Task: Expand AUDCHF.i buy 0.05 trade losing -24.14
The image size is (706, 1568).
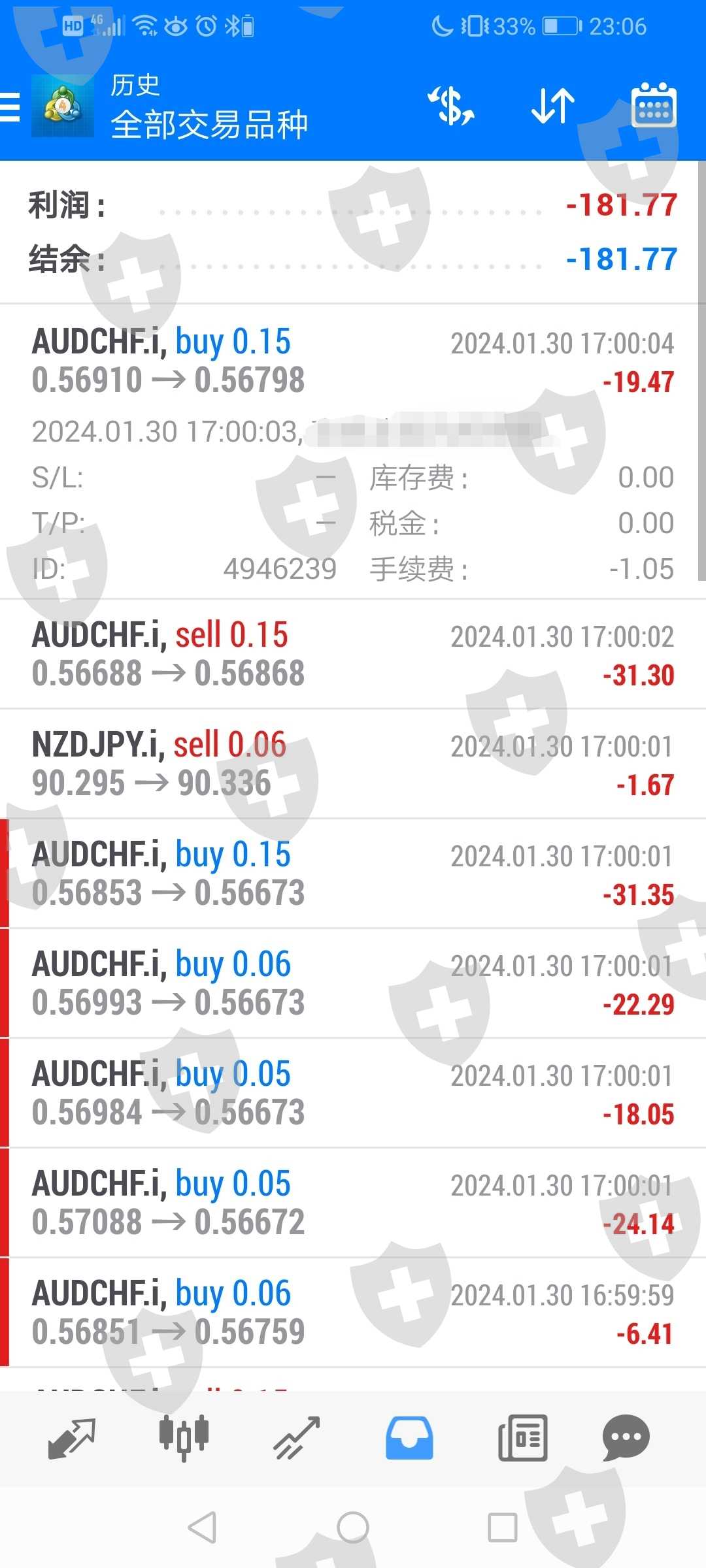Action: click(353, 1203)
